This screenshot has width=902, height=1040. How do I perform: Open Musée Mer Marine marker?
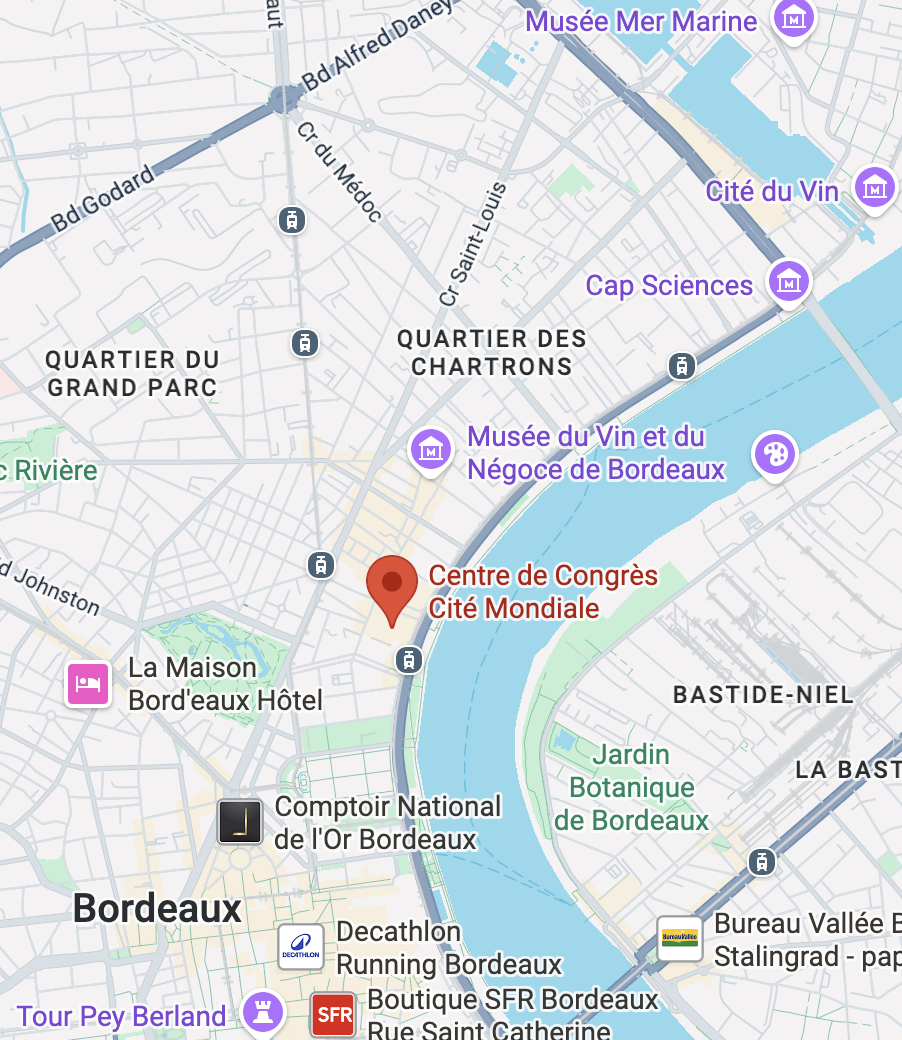coord(794,17)
